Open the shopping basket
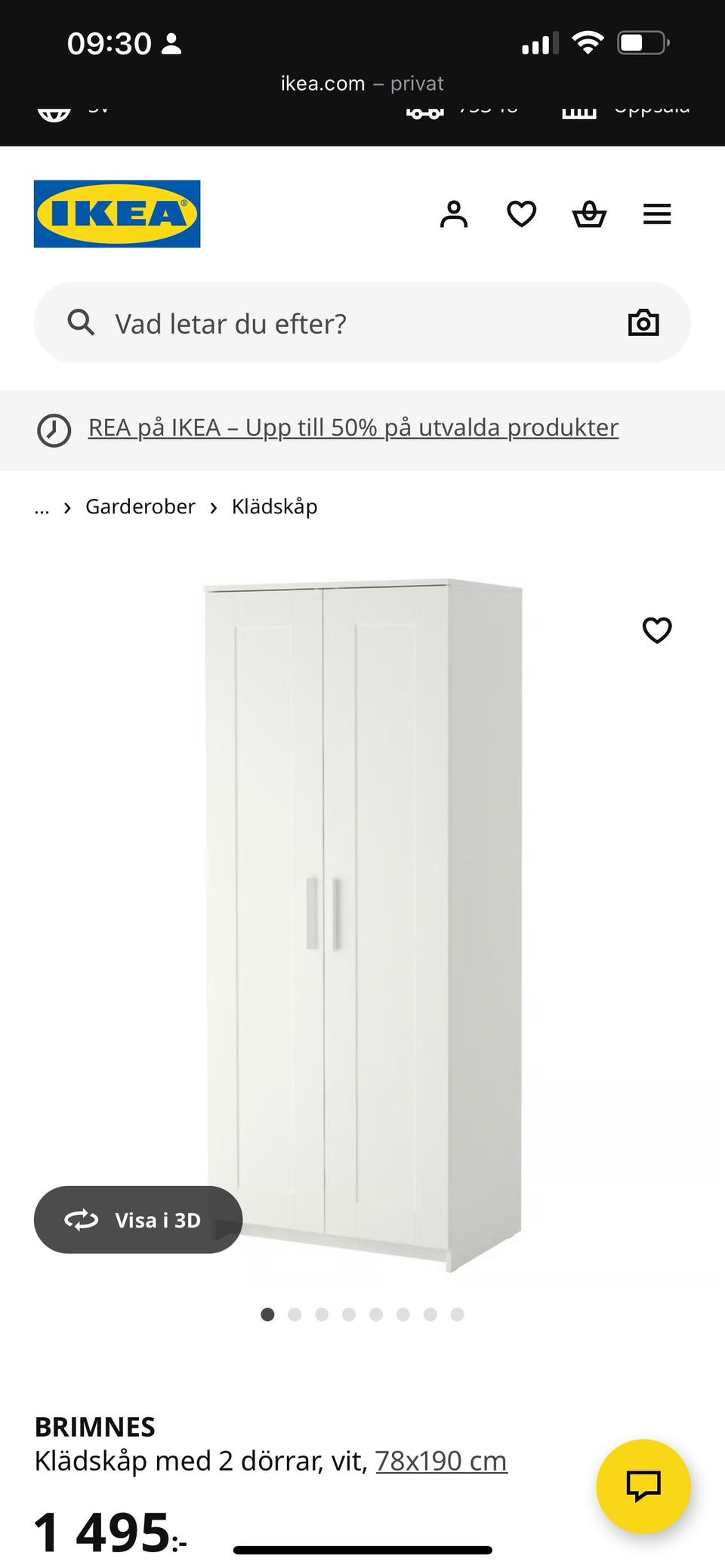The width and height of the screenshot is (725, 1568). (x=589, y=214)
